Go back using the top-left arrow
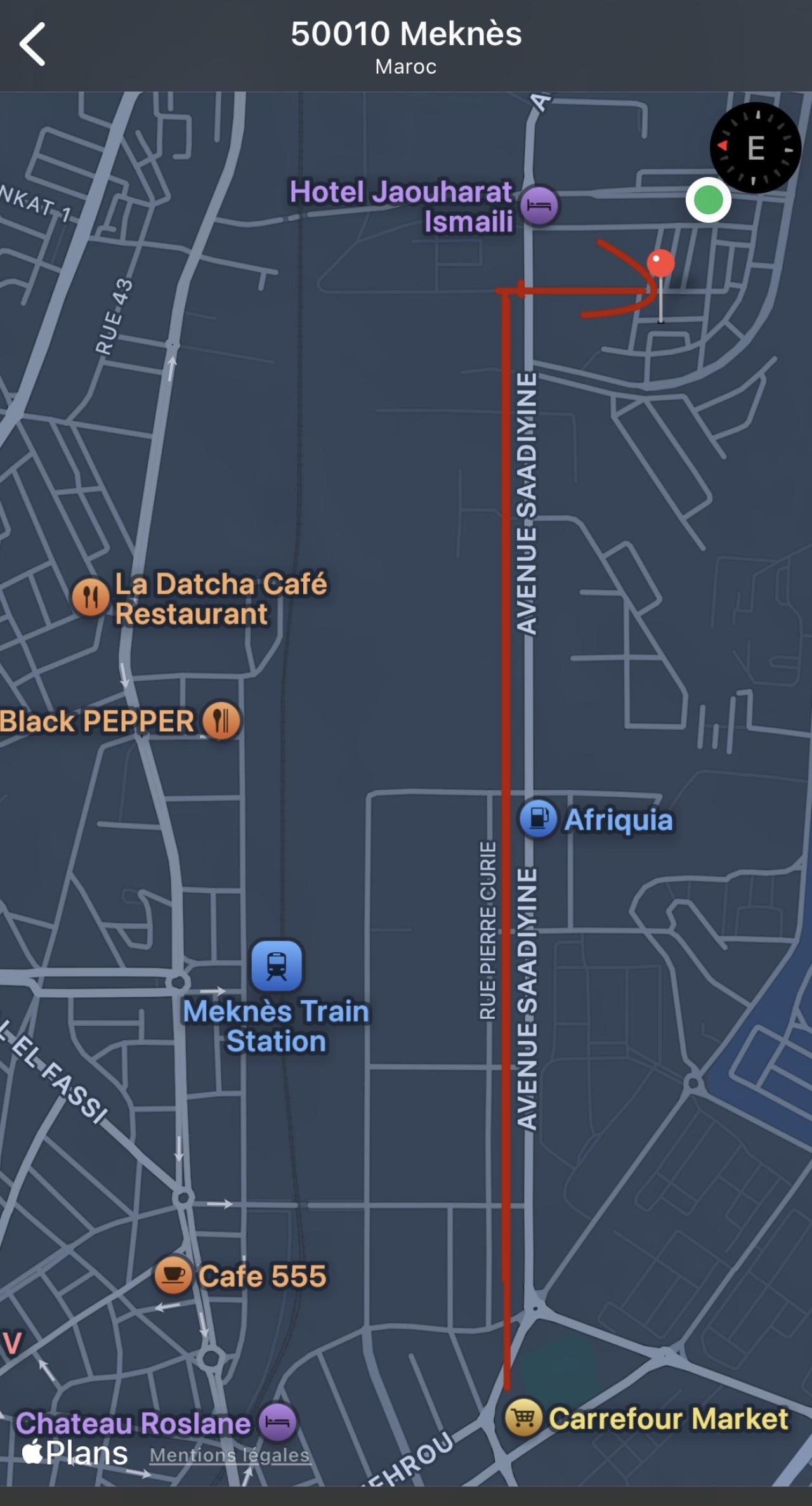 pos(32,44)
